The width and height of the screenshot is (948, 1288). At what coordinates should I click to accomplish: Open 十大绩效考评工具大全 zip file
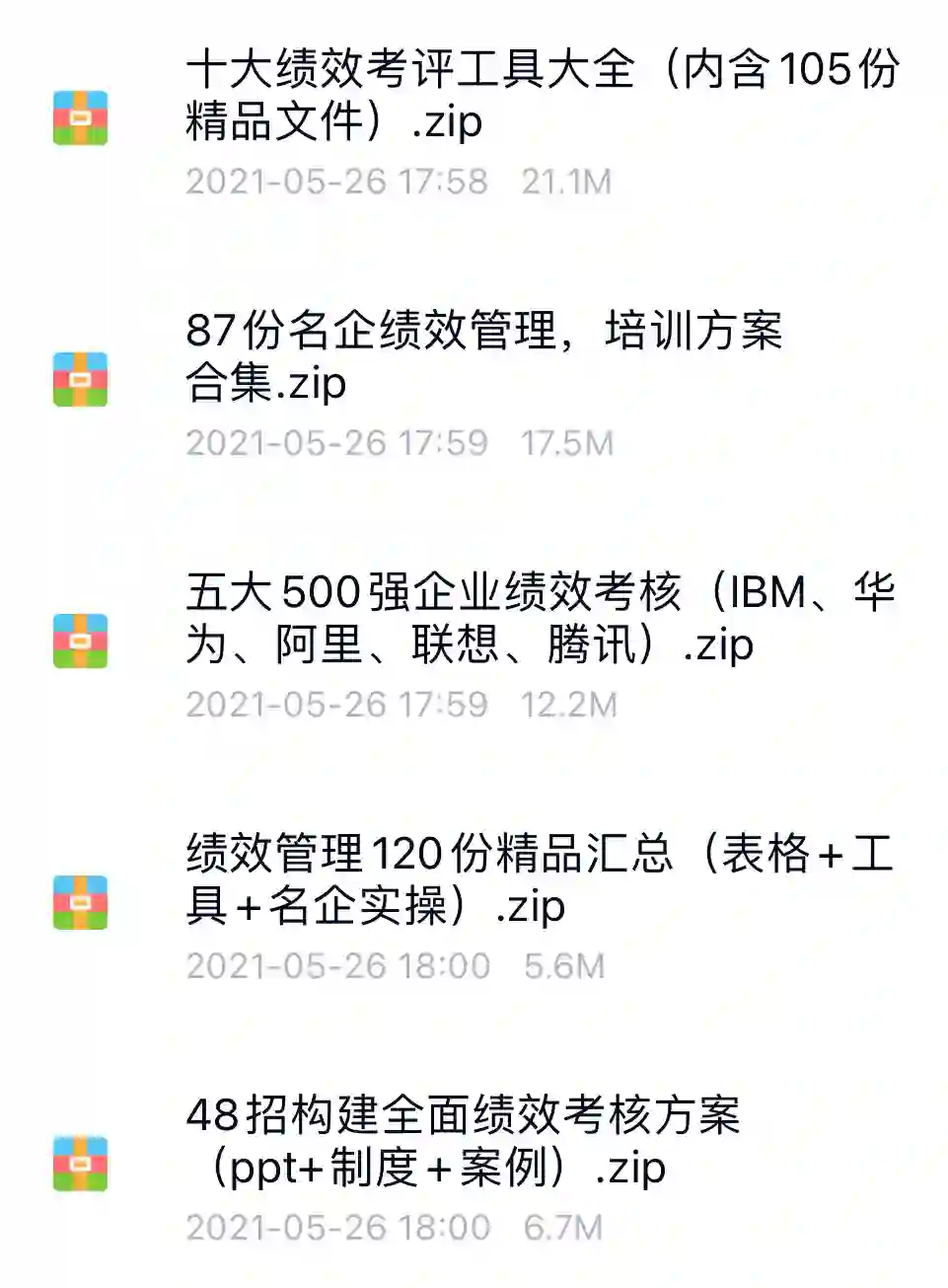tap(541, 96)
